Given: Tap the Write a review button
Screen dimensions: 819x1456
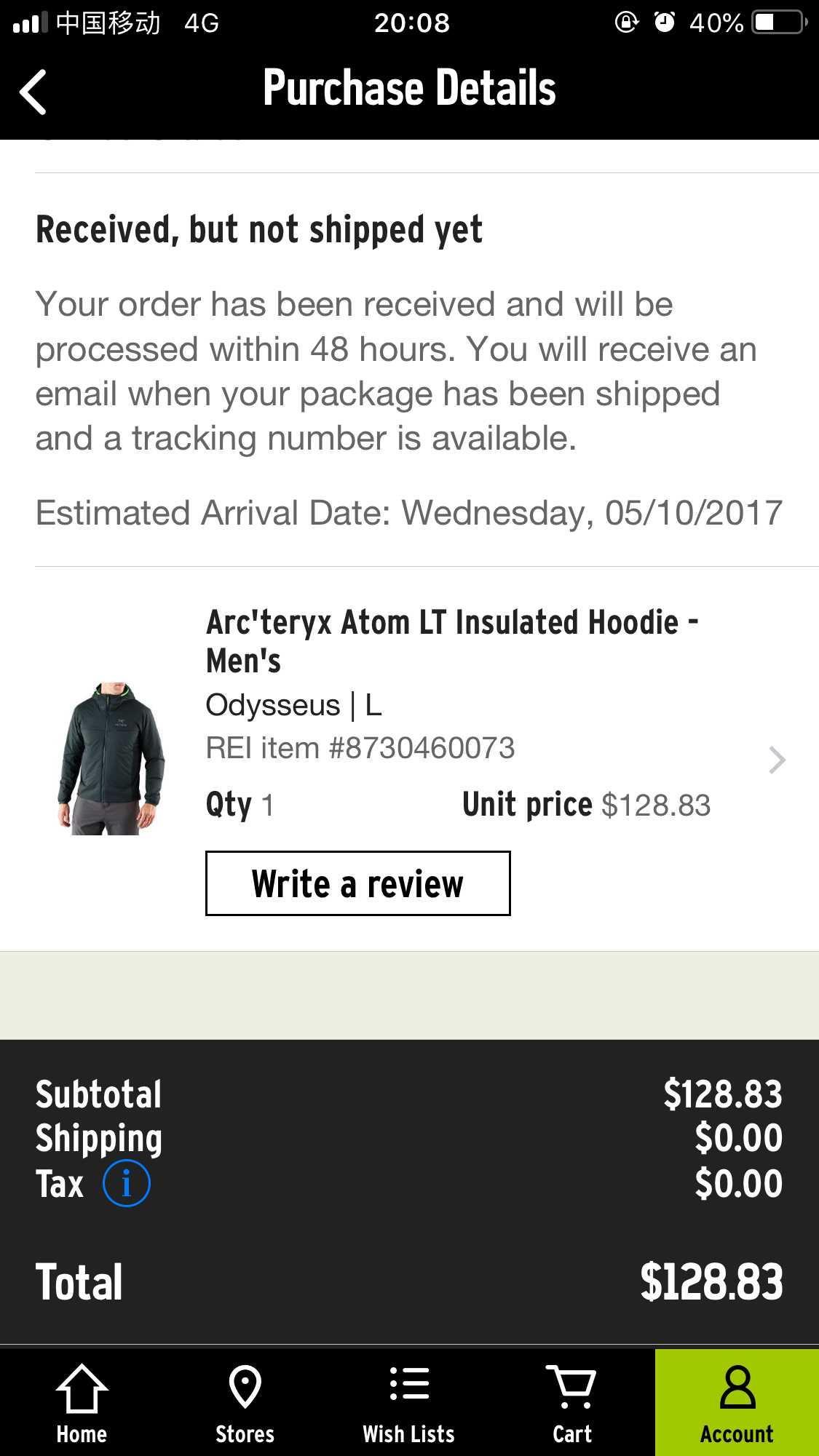Looking at the screenshot, I should [357, 883].
